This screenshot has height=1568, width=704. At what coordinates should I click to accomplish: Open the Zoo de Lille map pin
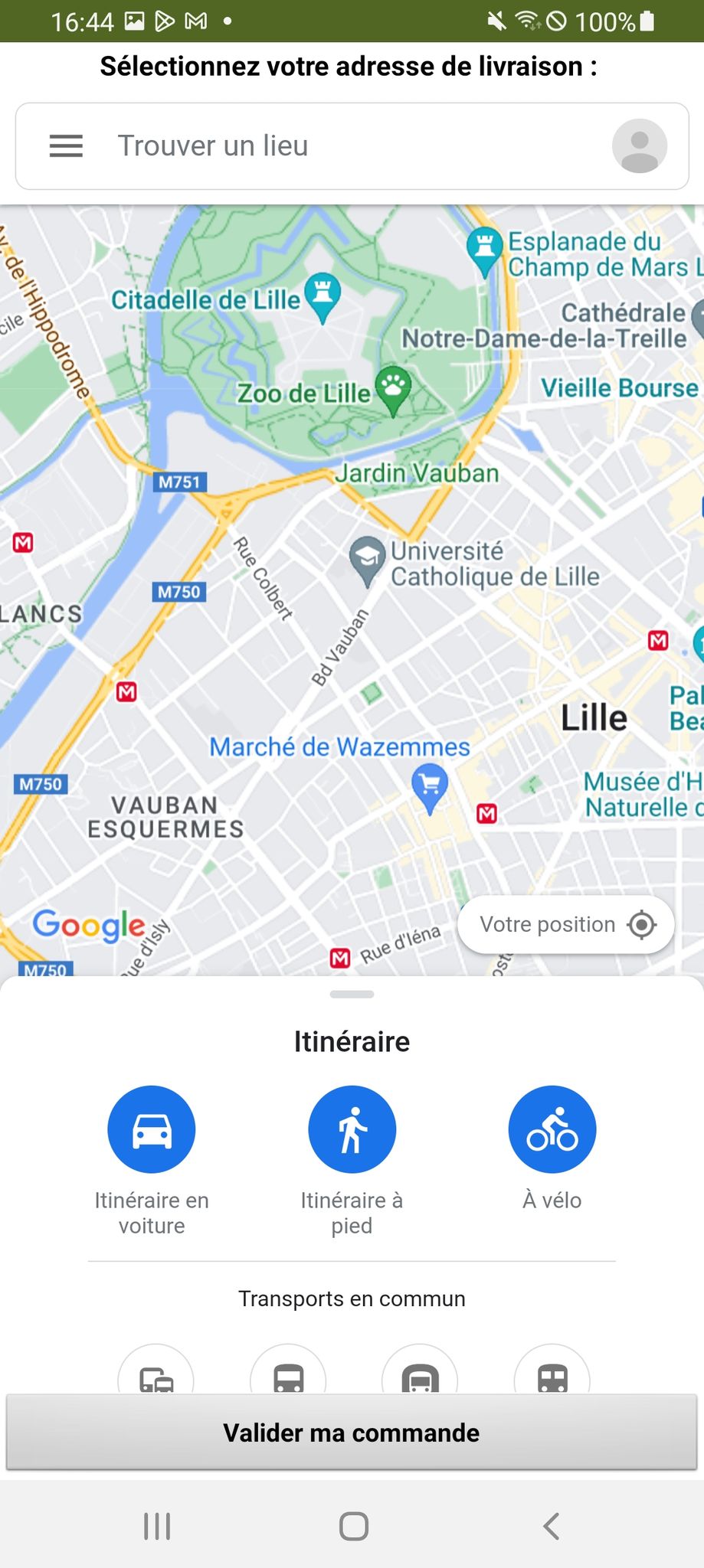393,388
